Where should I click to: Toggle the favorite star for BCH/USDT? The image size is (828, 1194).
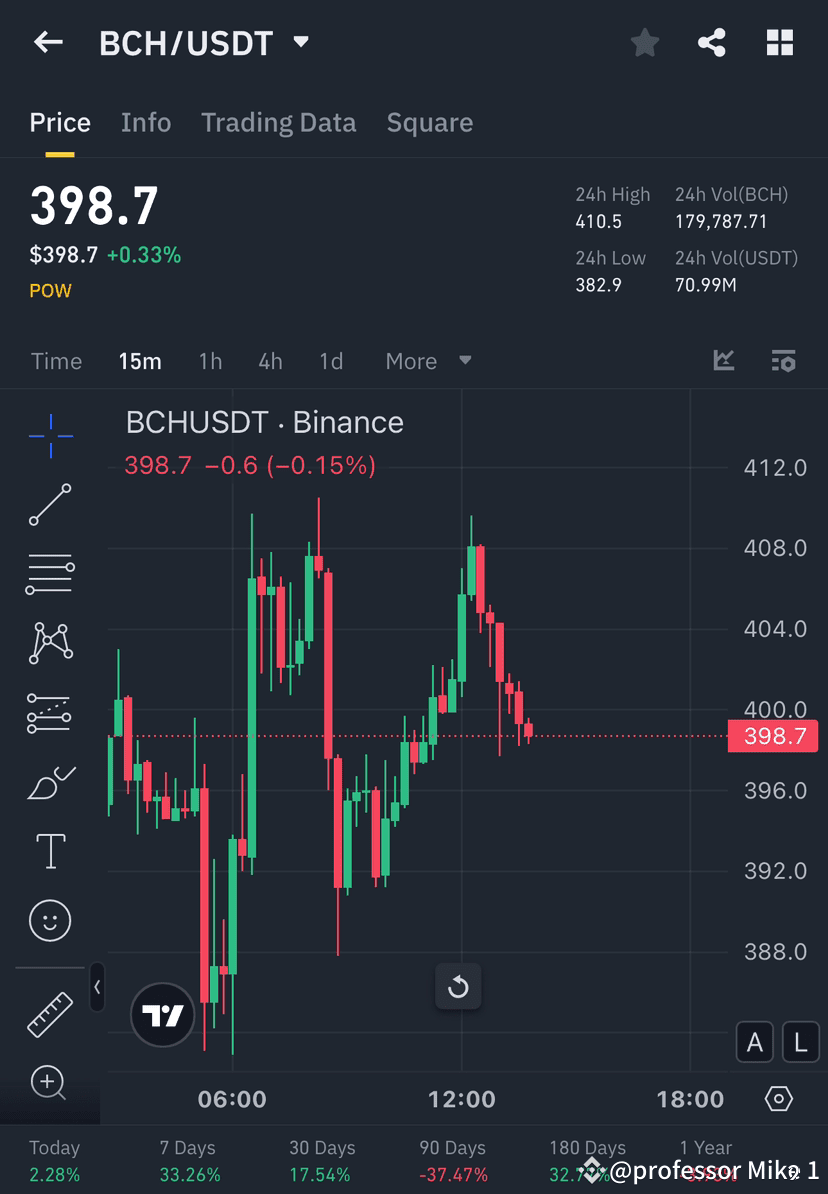point(644,42)
